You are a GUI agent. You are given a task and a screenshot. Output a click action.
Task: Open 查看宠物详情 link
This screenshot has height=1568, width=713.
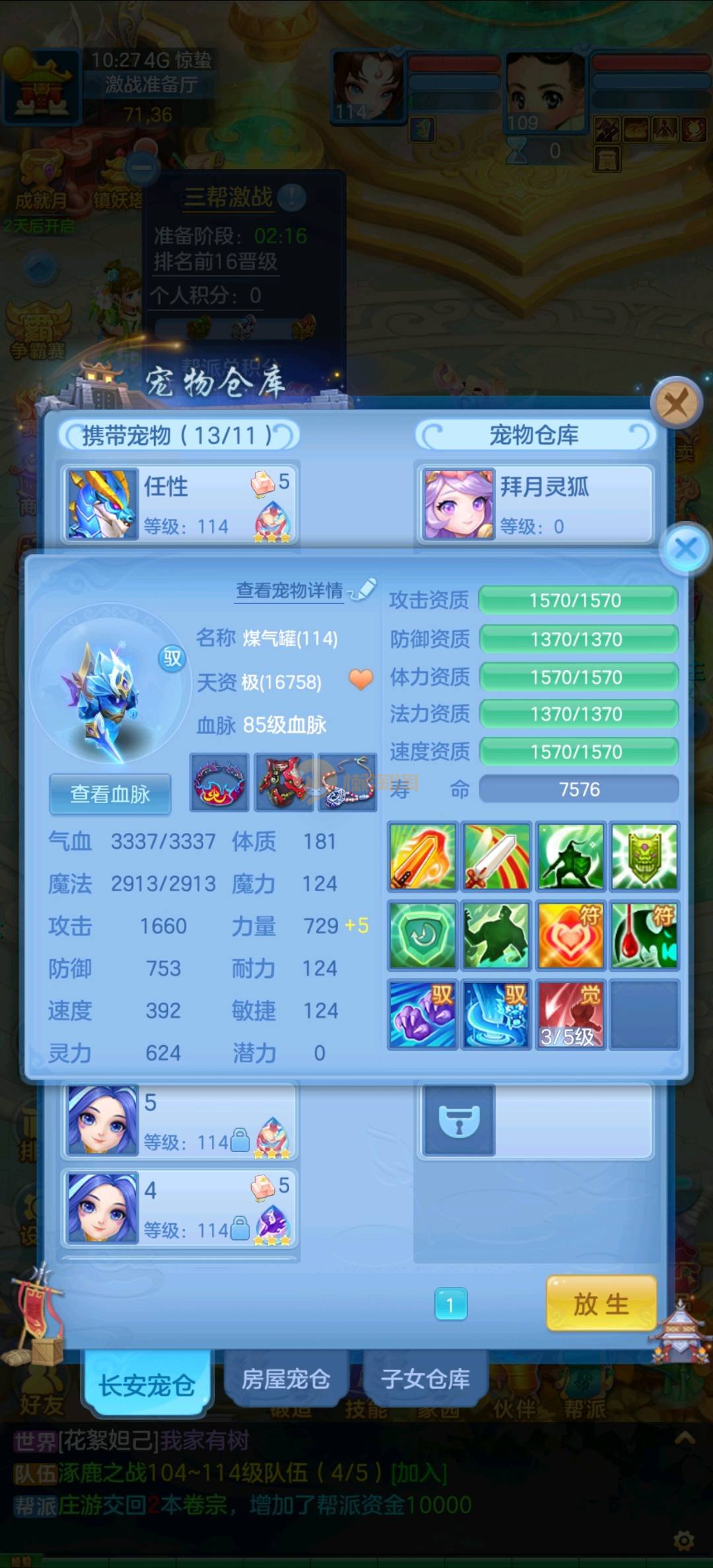tap(290, 590)
